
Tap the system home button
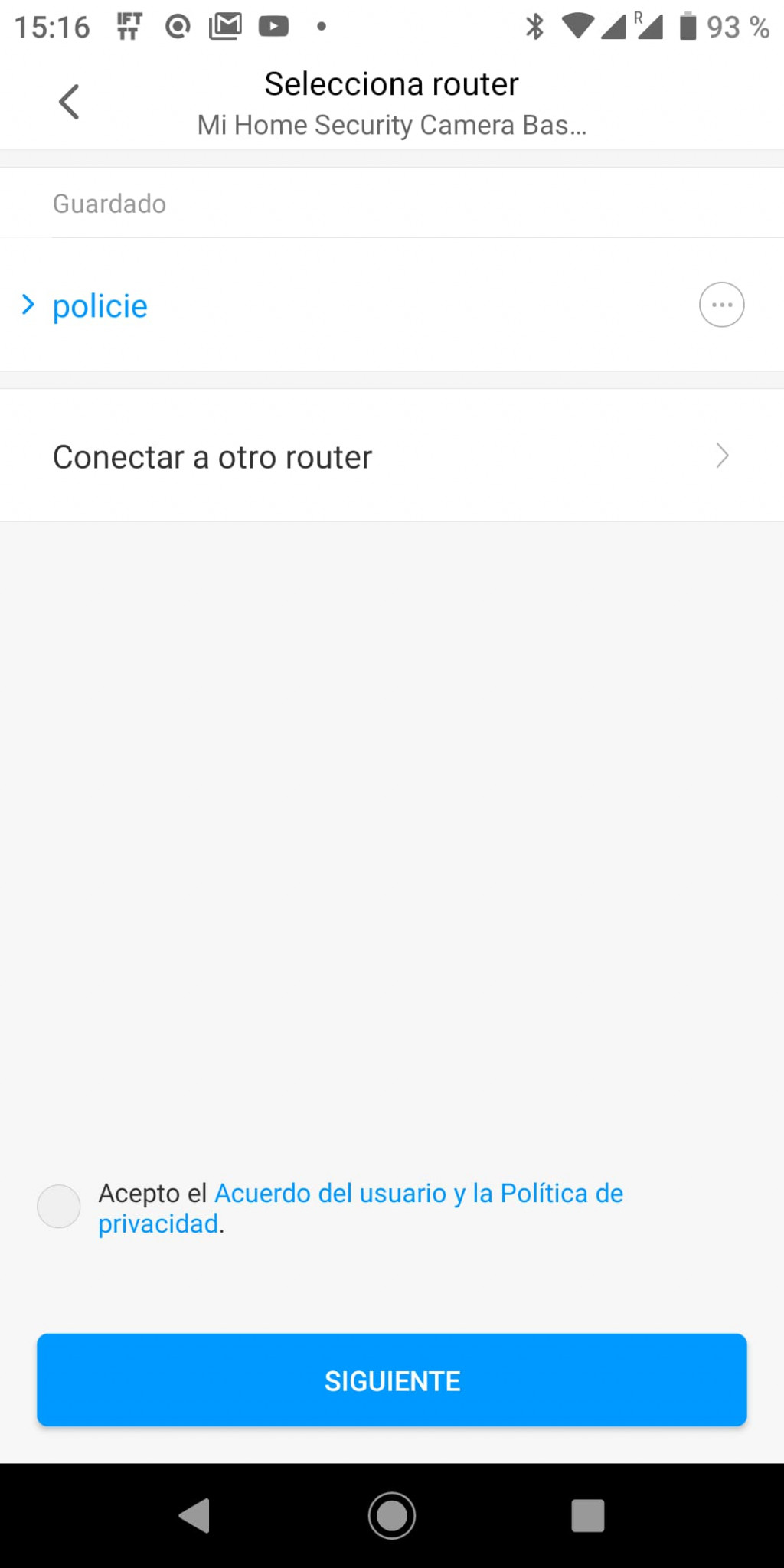392,1515
